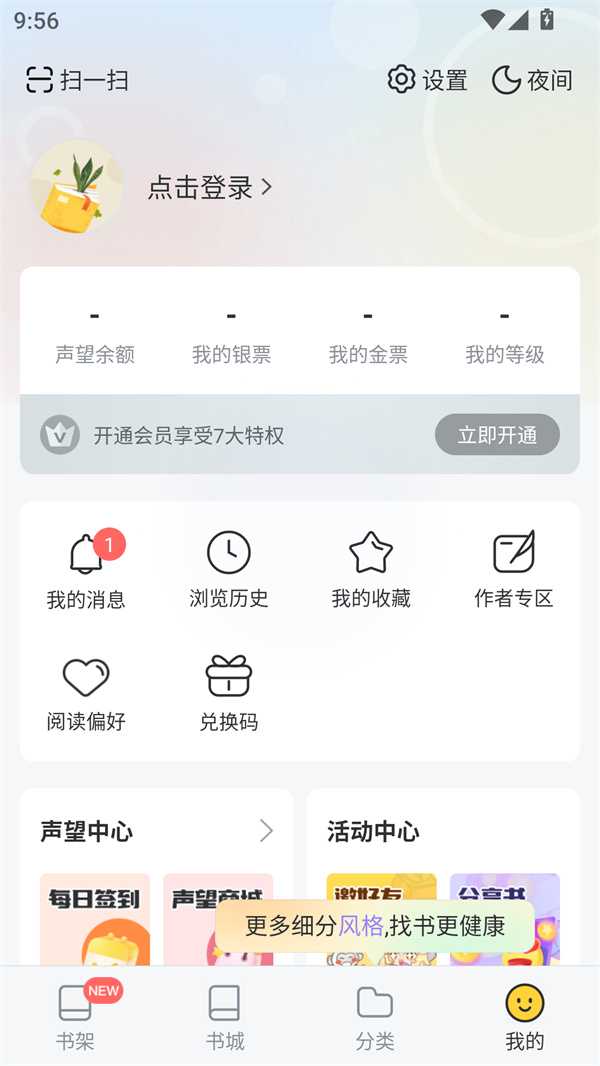Open 兑换码 redeem code
Image resolution: width=600 pixels, height=1066 pixels.
pyautogui.click(x=229, y=693)
